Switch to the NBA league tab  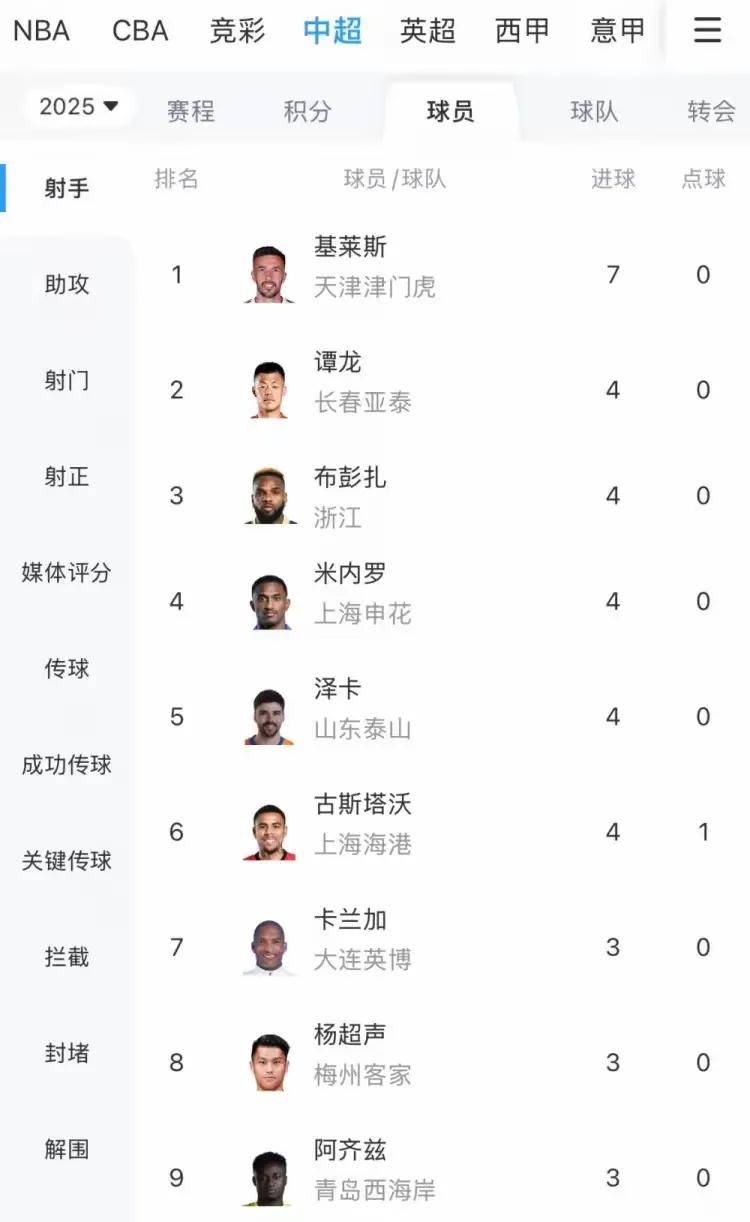pos(41,31)
